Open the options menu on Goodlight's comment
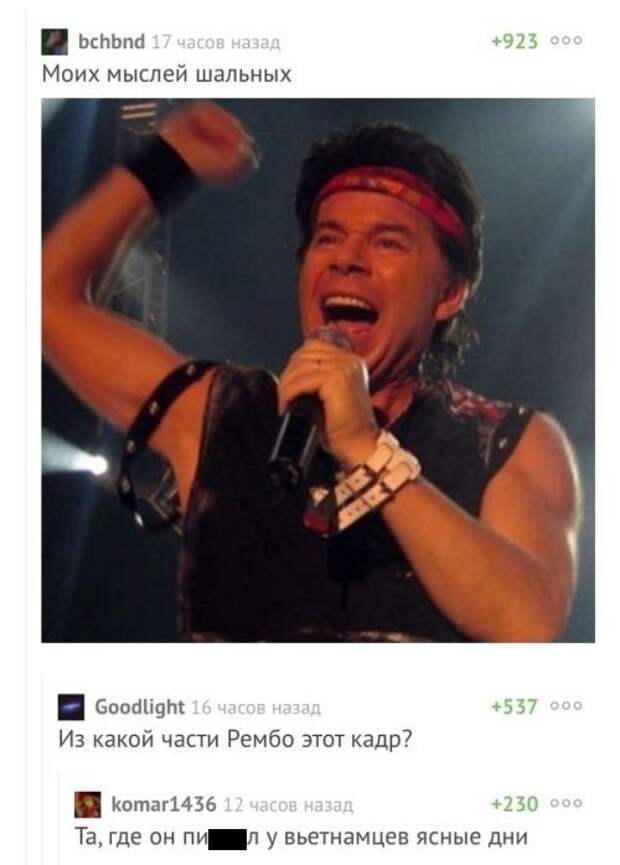This screenshot has width=620, height=865. (x=570, y=708)
